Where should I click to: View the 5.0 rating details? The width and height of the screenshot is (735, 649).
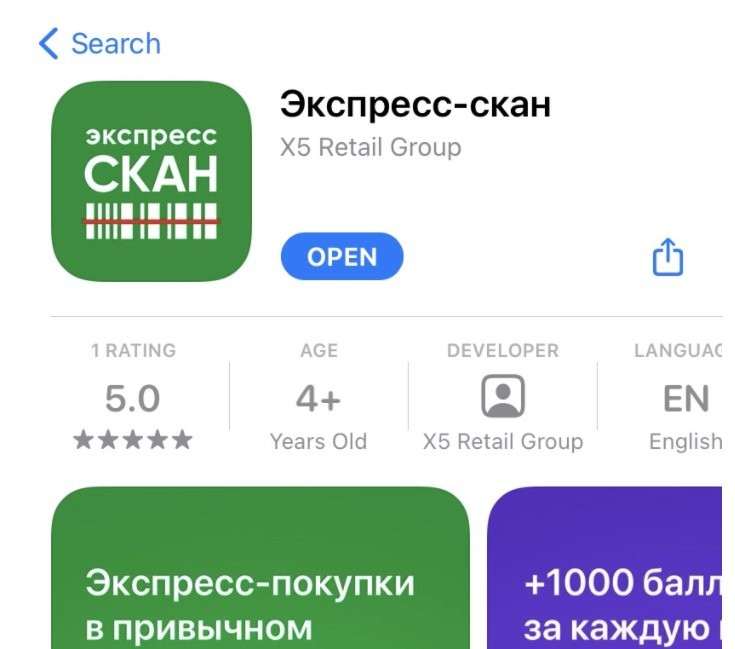[x=133, y=400]
